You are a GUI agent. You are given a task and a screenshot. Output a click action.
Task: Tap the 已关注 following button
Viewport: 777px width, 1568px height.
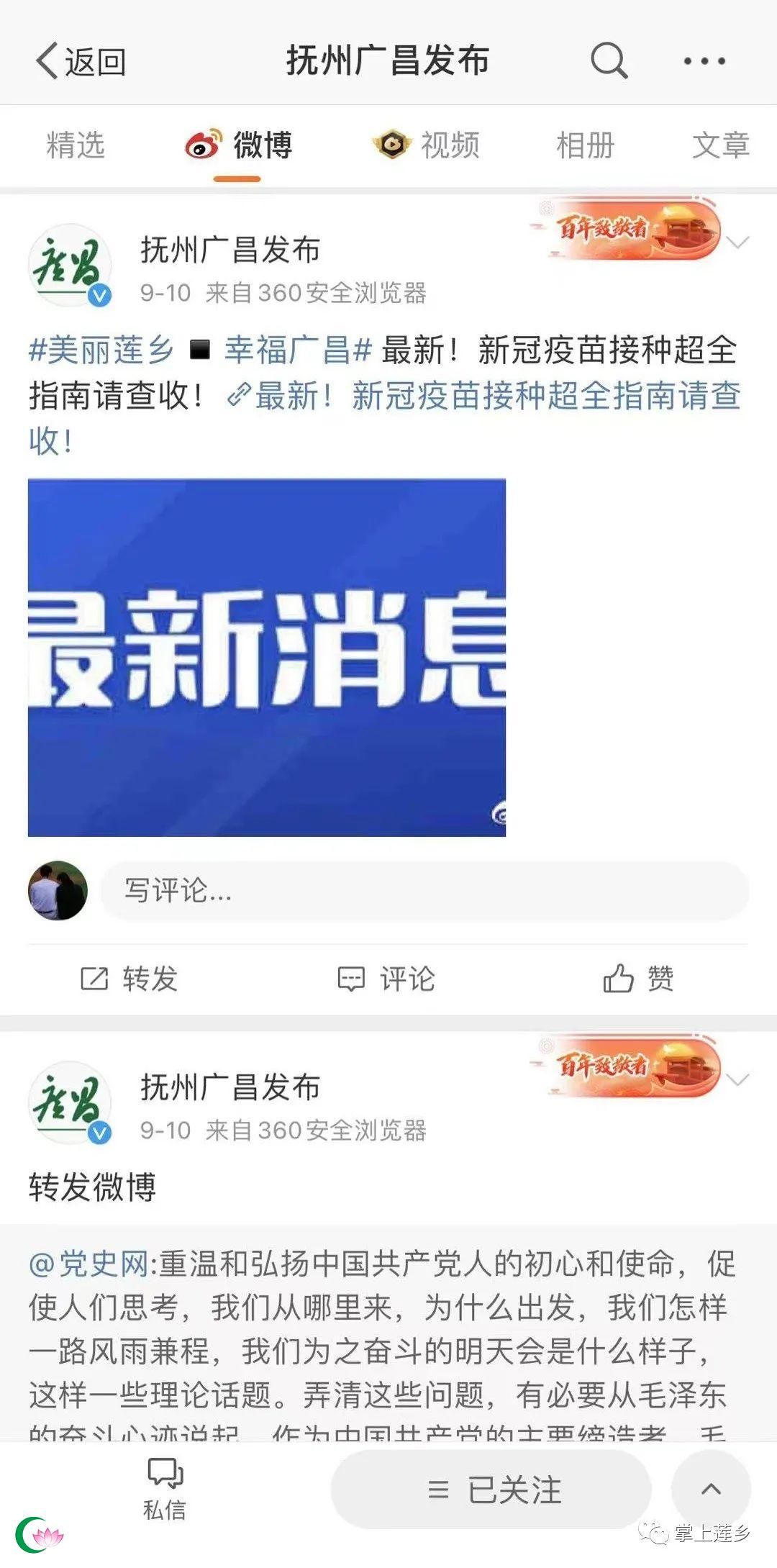coord(491,1489)
